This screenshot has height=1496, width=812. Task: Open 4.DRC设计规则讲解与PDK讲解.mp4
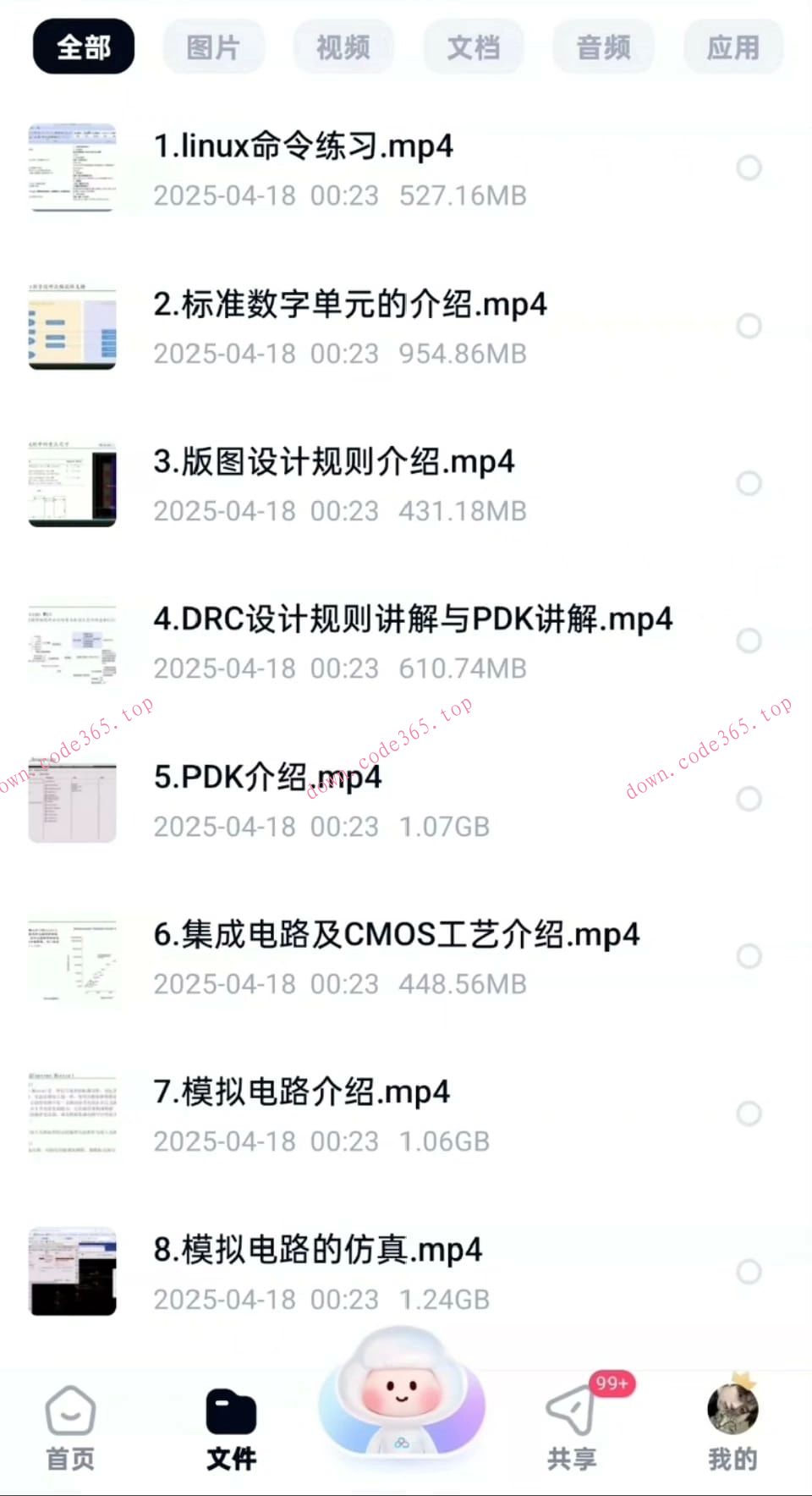(413, 619)
